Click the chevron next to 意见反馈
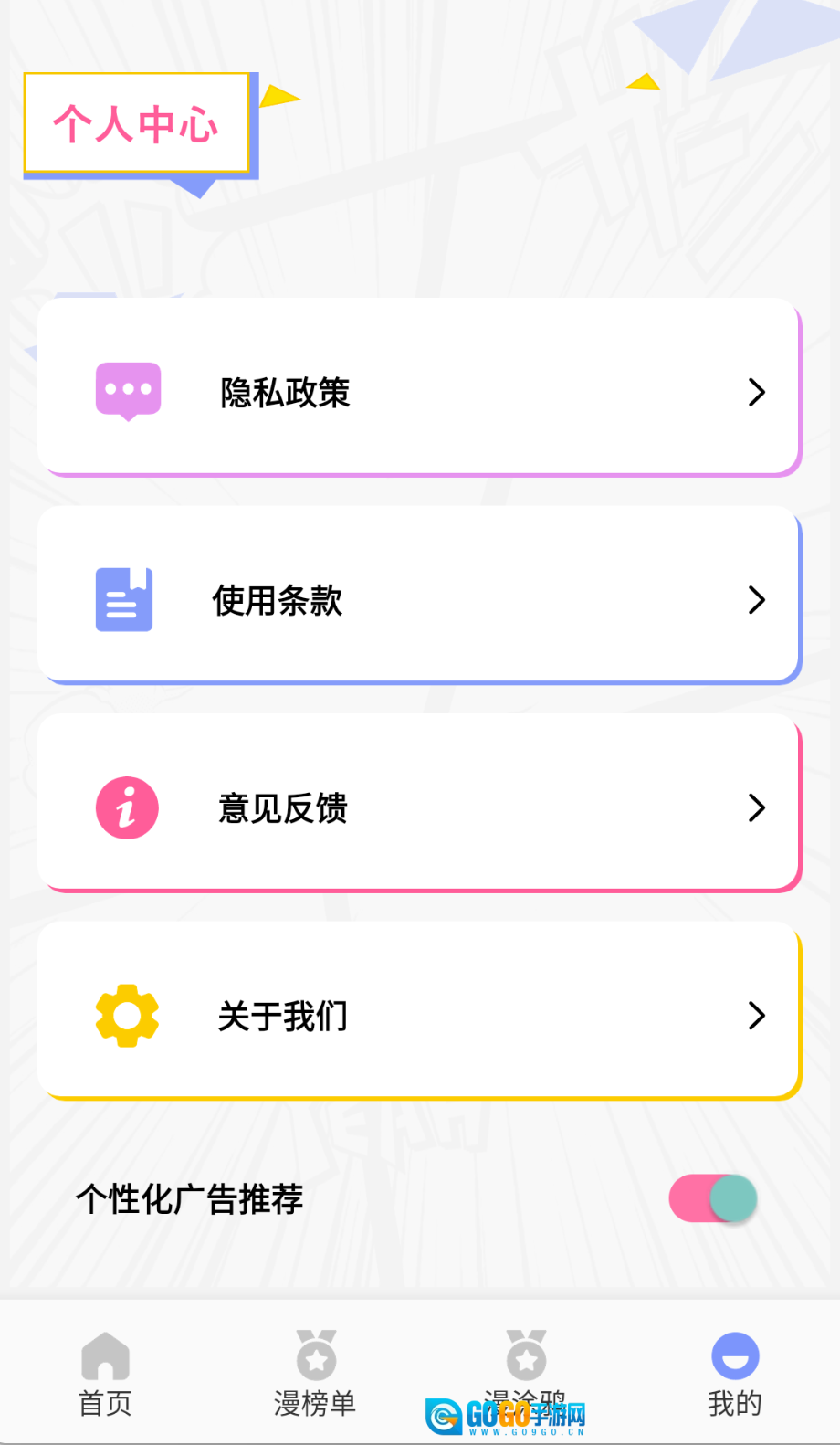The width and height of the screenshot is (840, 1445). pos(756,807)
